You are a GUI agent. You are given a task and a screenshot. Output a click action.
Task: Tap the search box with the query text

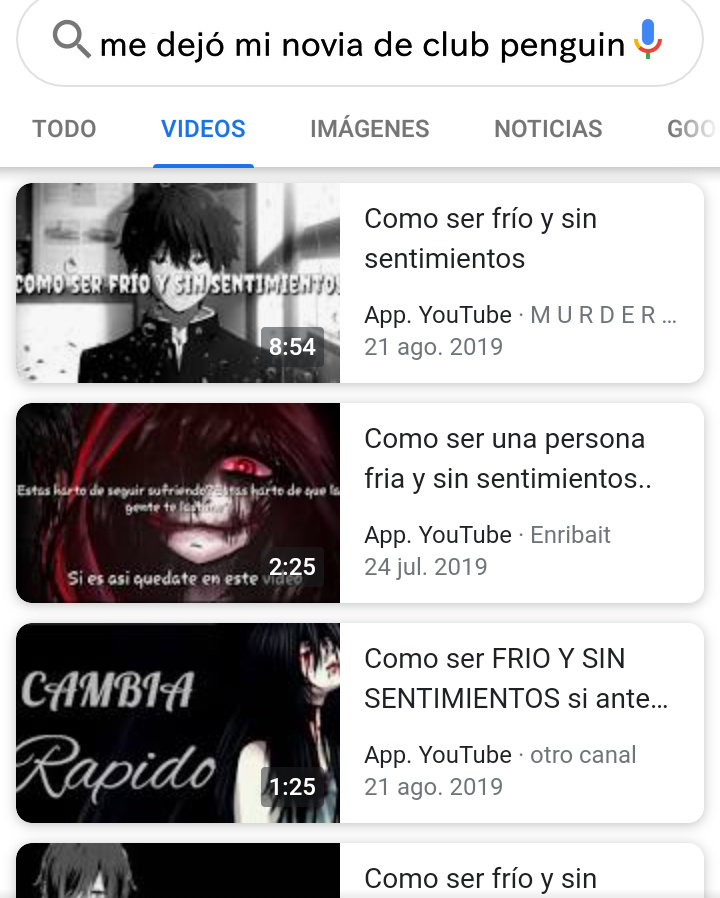360,44
